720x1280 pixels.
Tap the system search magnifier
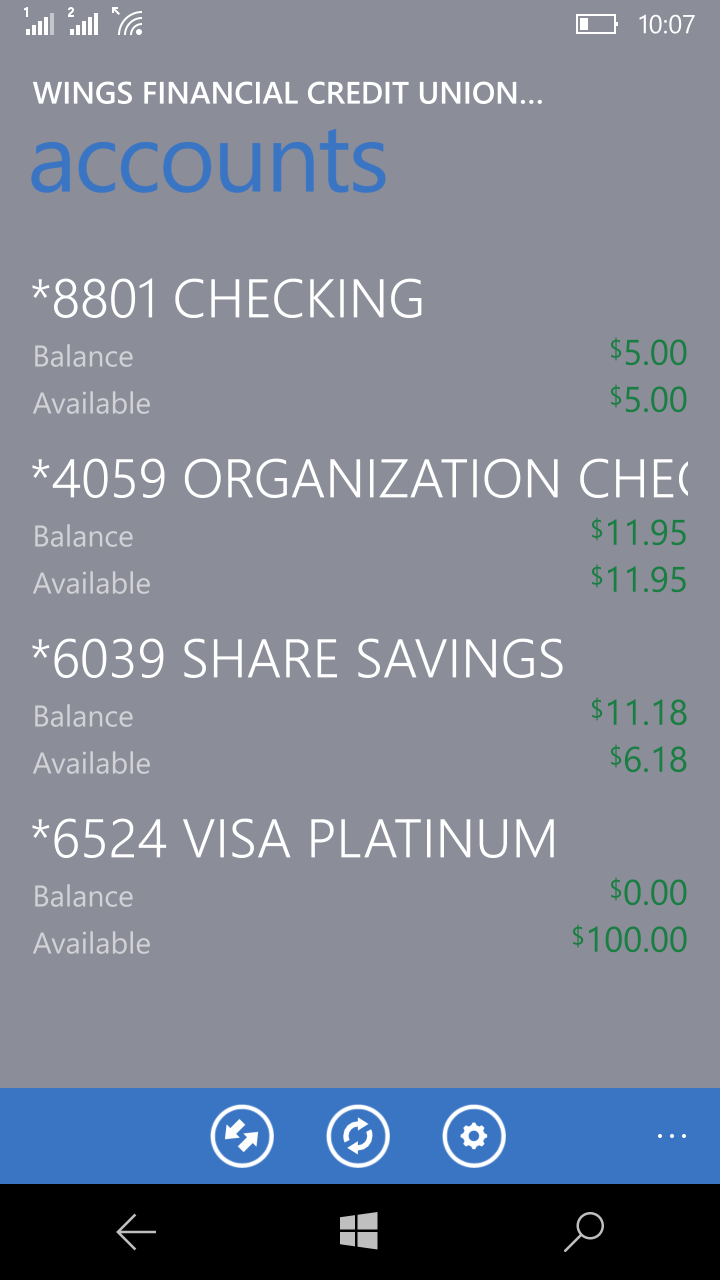click(x=584, y=1232)
